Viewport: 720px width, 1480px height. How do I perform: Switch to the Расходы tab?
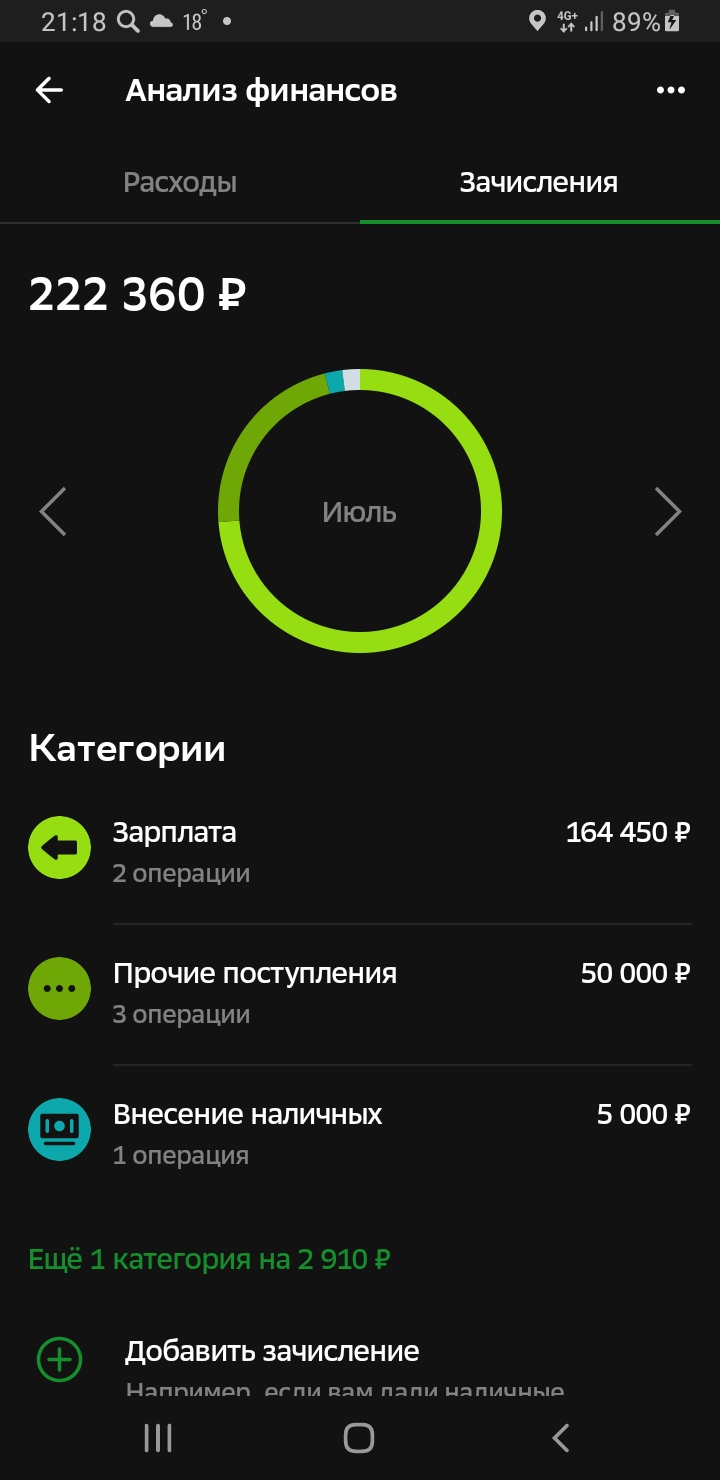point(180,182)
